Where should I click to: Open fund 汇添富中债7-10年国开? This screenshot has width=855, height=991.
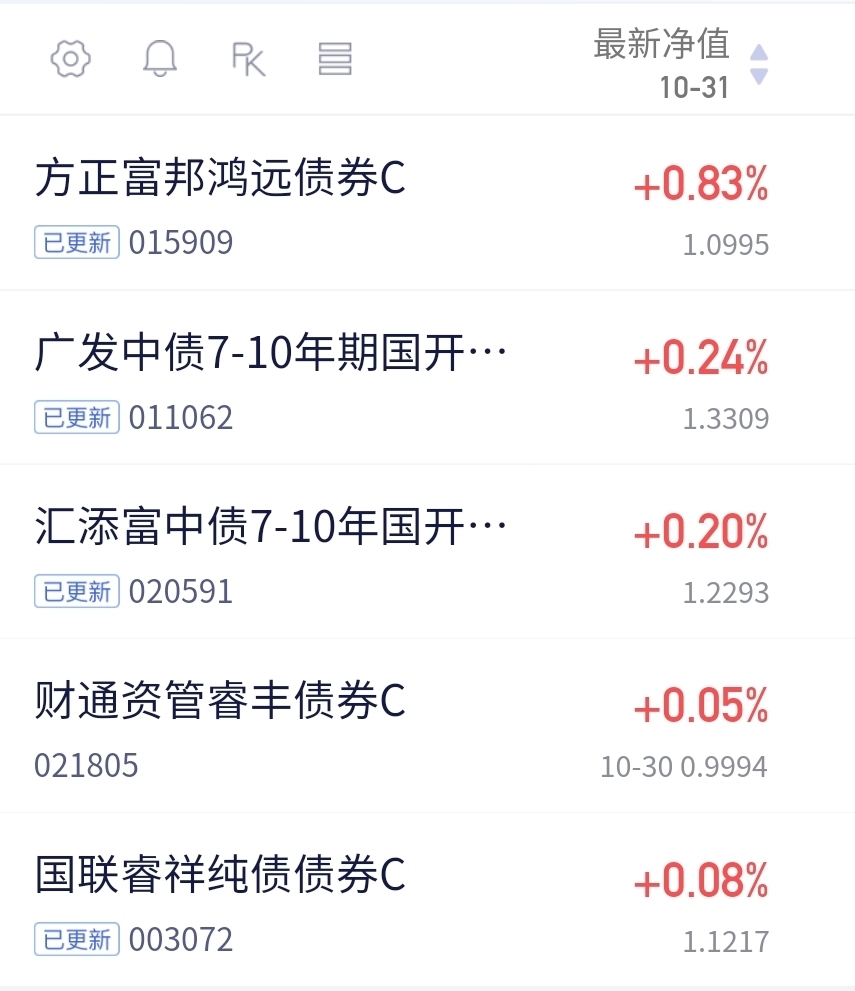[x=270, y=528]
